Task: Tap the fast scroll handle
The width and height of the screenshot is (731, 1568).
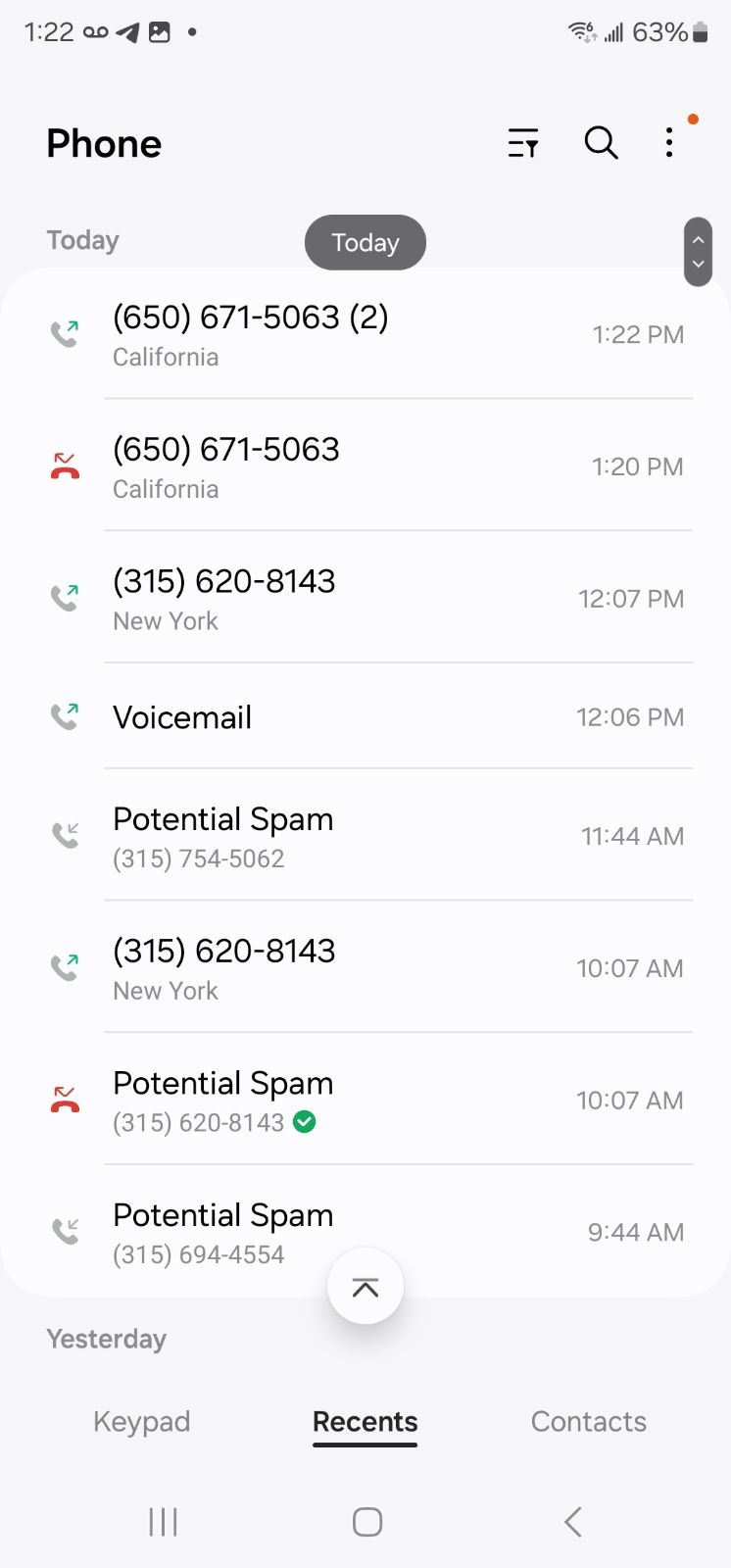Action: [x=698, y=252]
